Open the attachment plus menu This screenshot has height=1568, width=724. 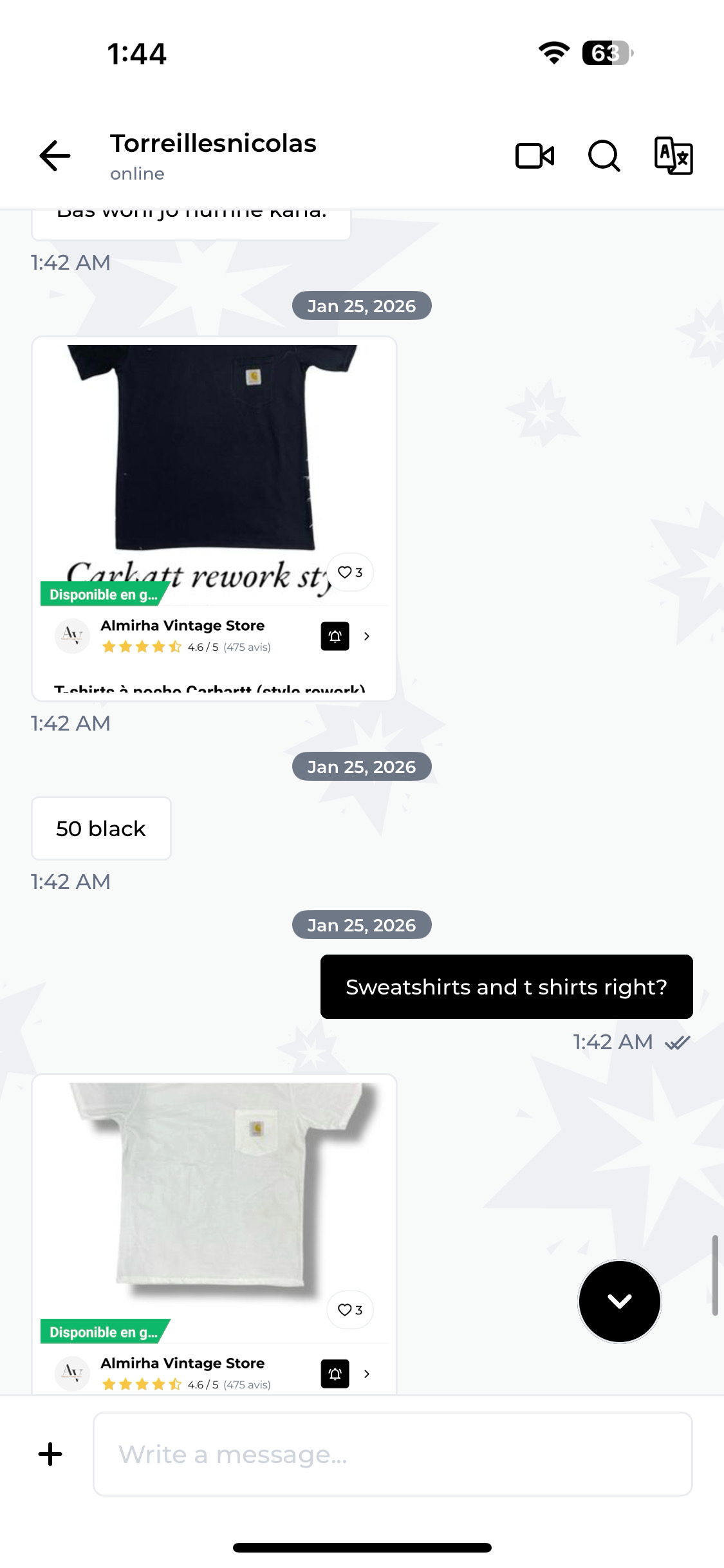coord(50,1454)
